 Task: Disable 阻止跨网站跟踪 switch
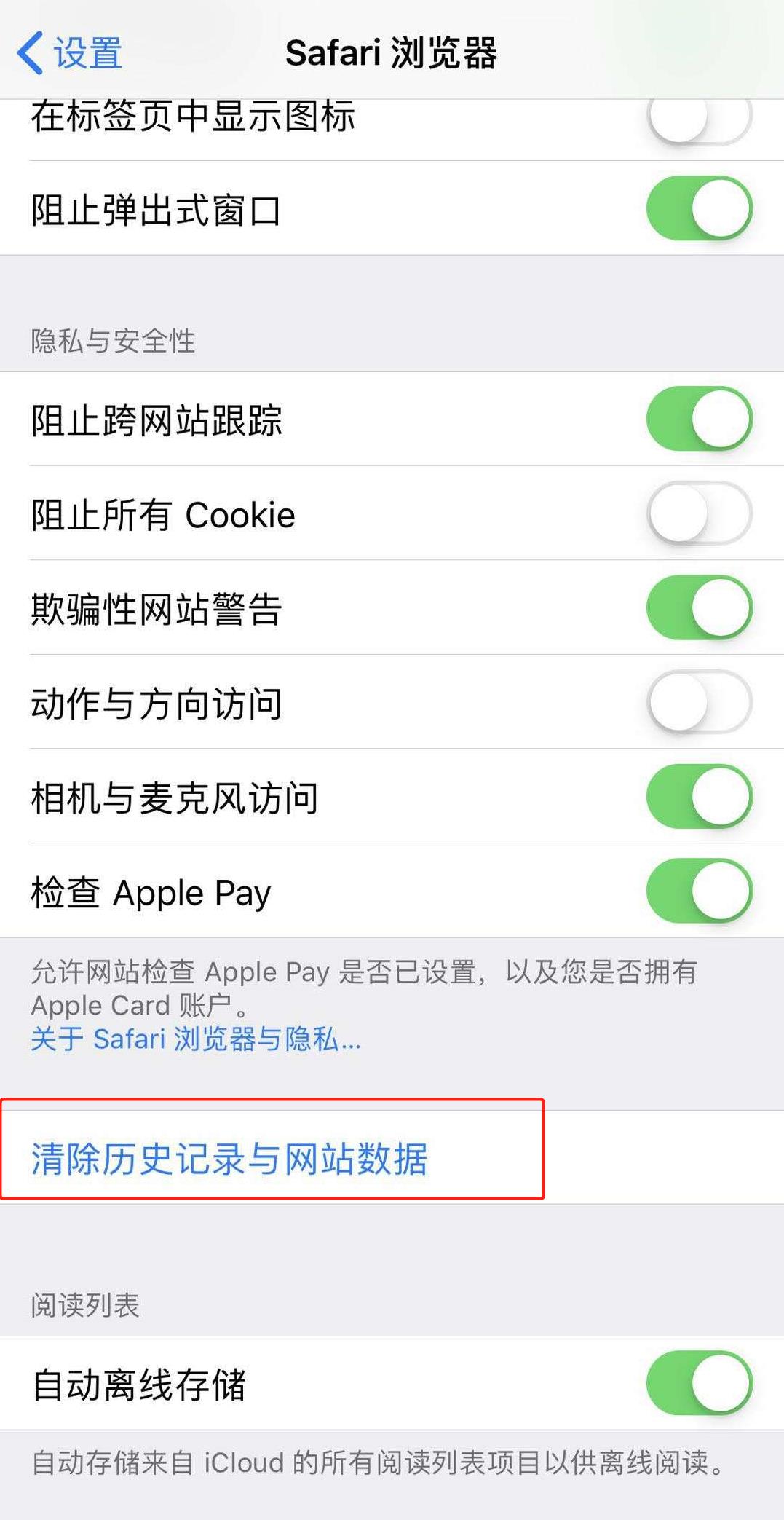699,419
